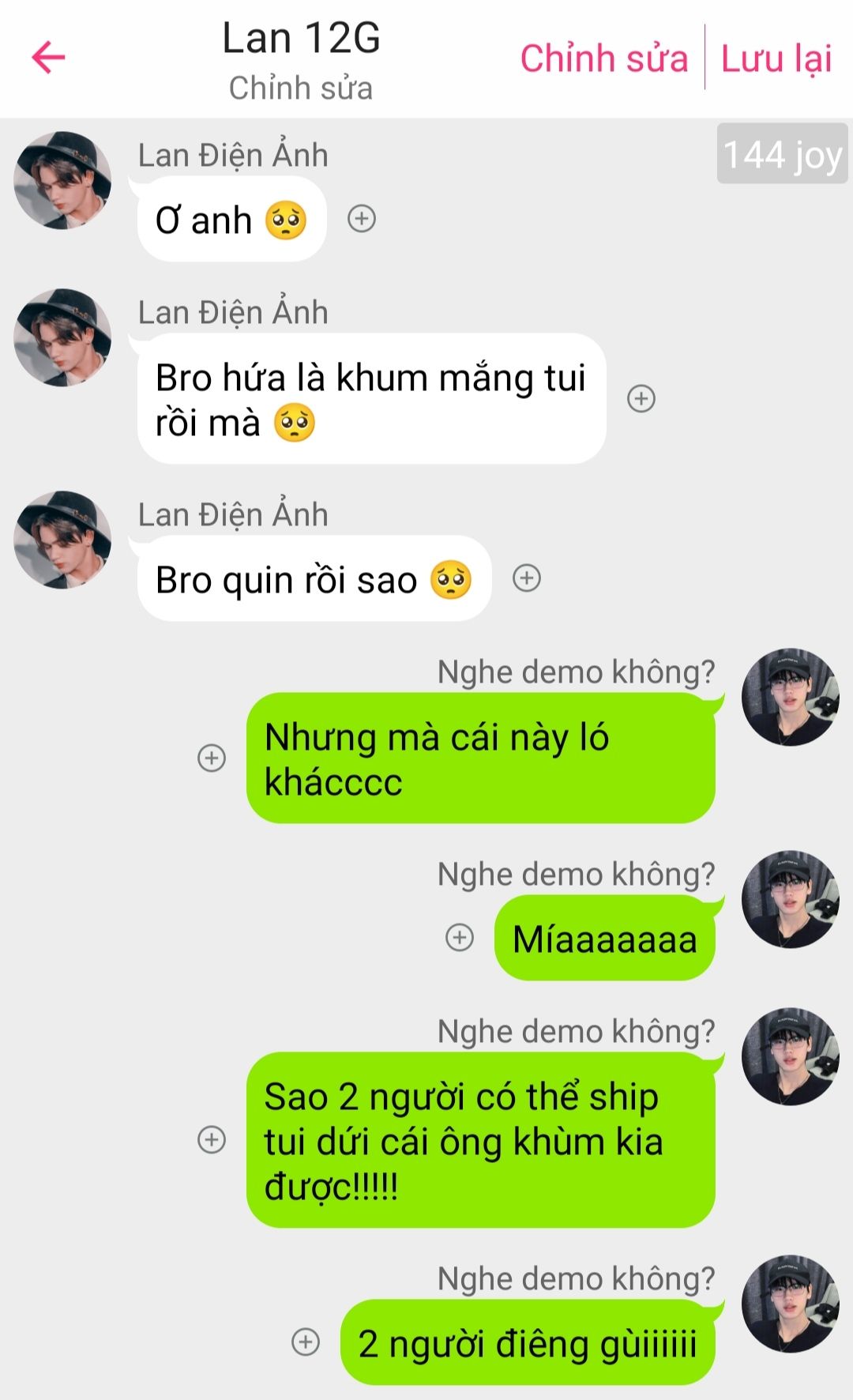Tap the plus icon beside "Míaaaaaaa"

[x=460, y=938]
